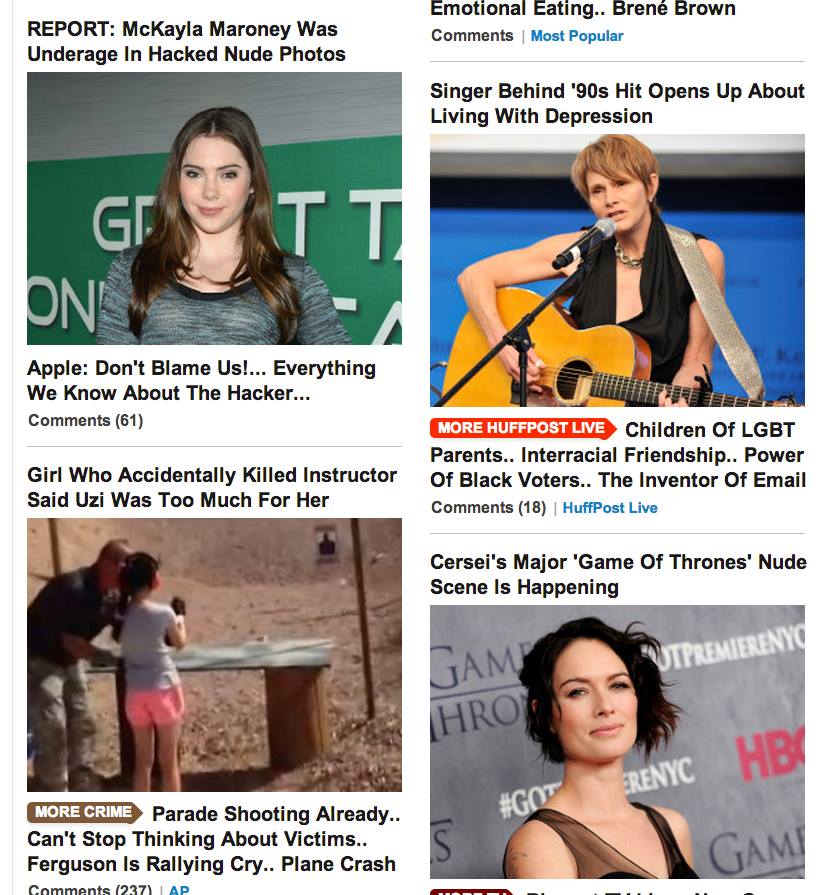The width and height of the screenshot is (838, 895).
Task: Open the HuffPost Live source link
Action: click(609, 508)
